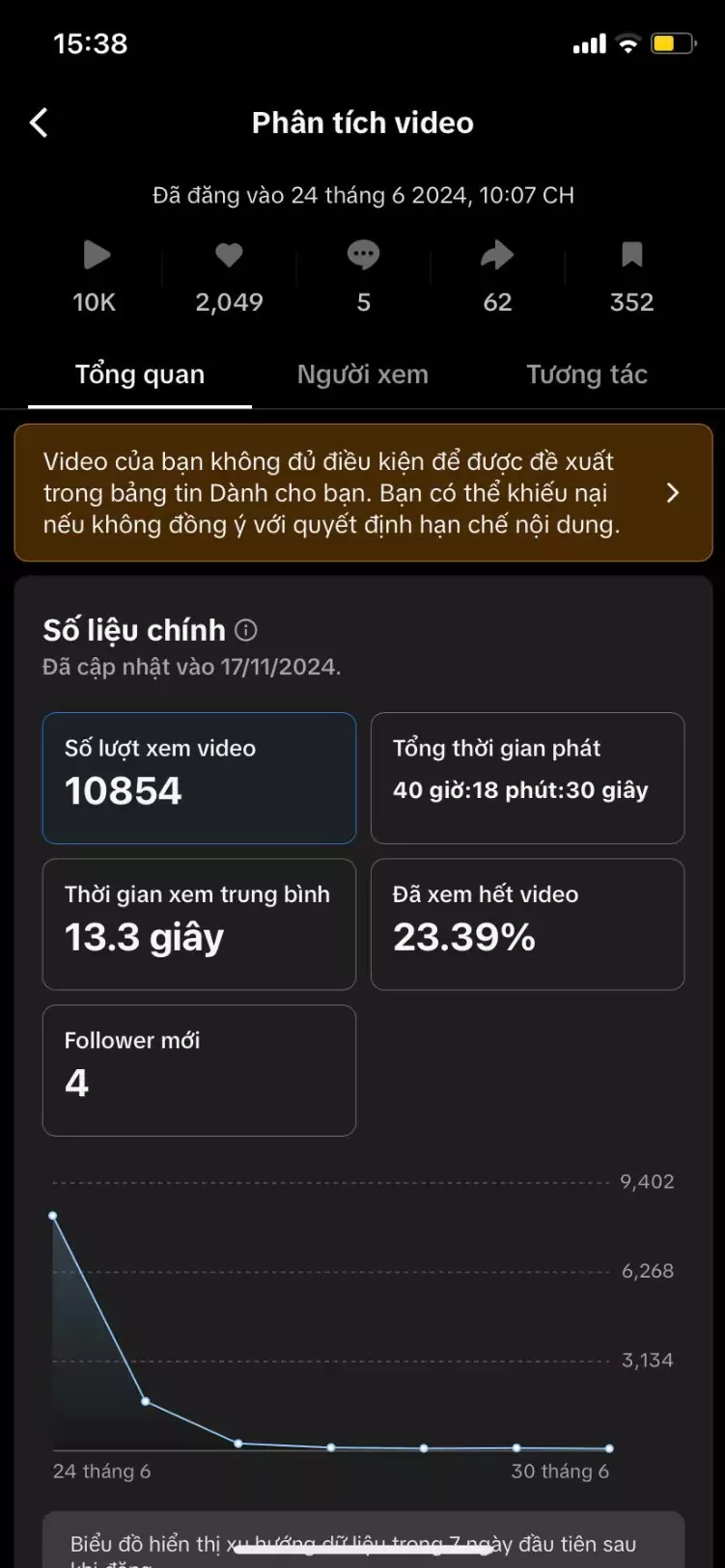The image size is (725, 1568).
Task: Open the content restriction appeal banner
Action: point(362,493)
